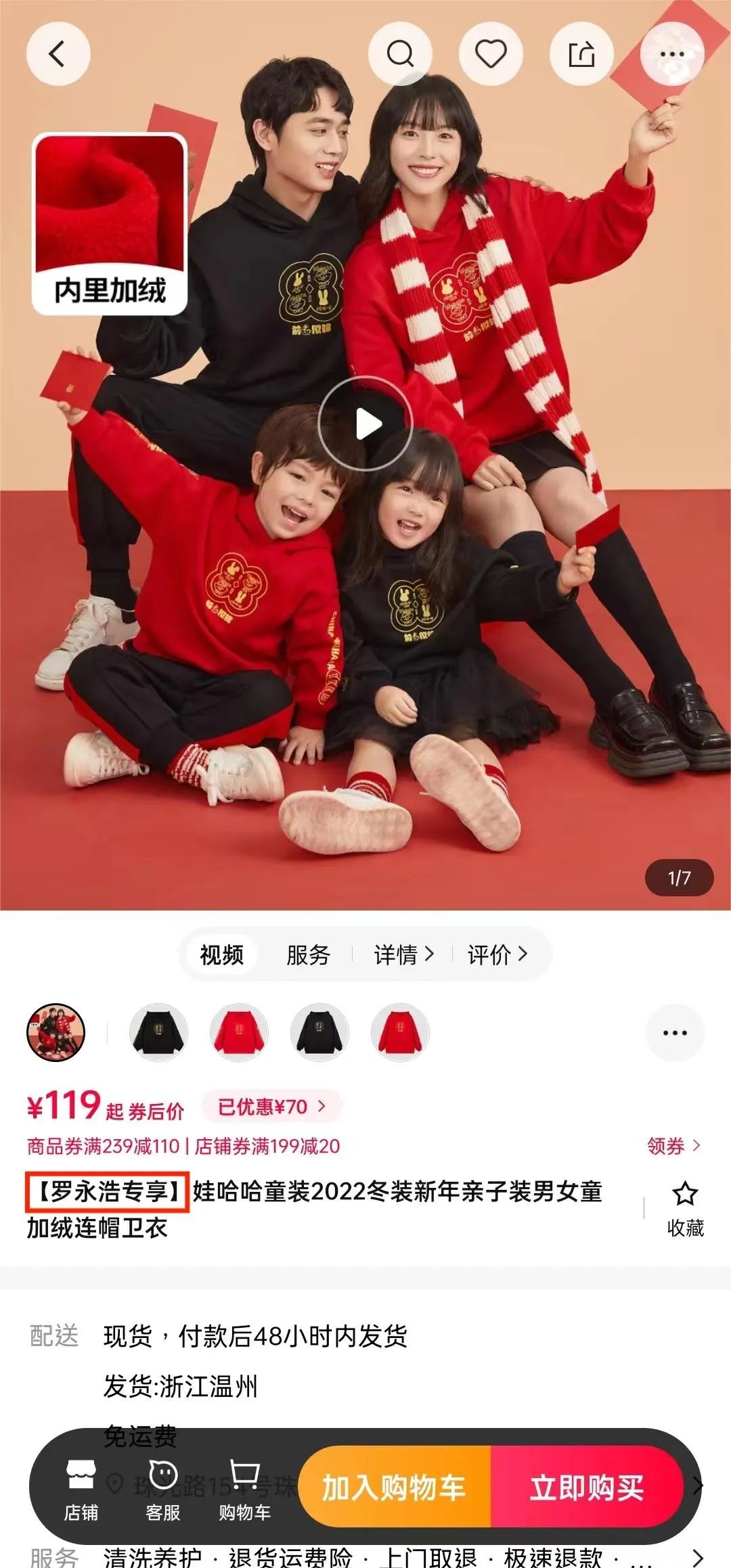Select the last red hoodie variant
The height and width of the screenshot is (1568, 731).
(400, 1032)
